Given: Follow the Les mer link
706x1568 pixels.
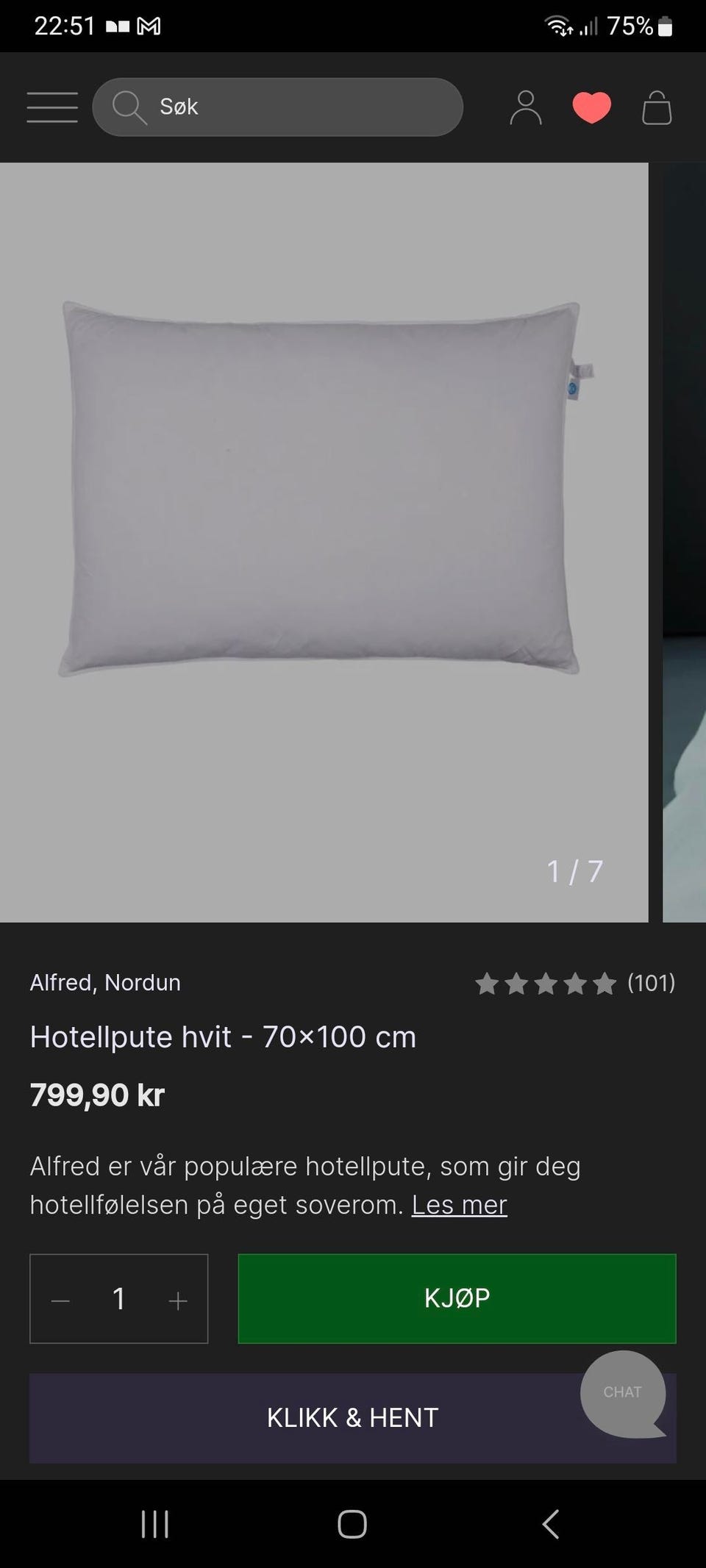Looking at the screenshot, I should coord(459,1205).
